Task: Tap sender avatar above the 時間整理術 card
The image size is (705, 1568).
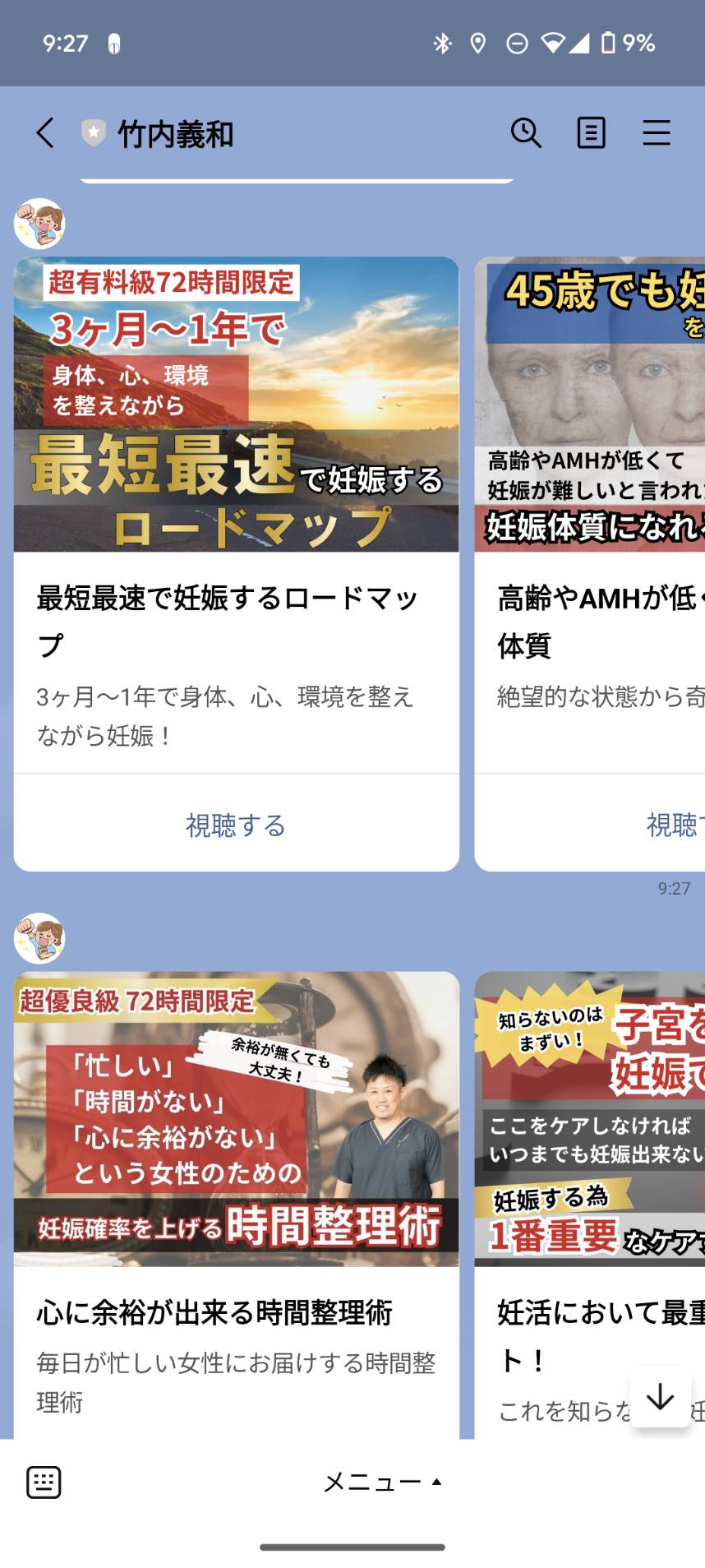Action: [39, 938]
